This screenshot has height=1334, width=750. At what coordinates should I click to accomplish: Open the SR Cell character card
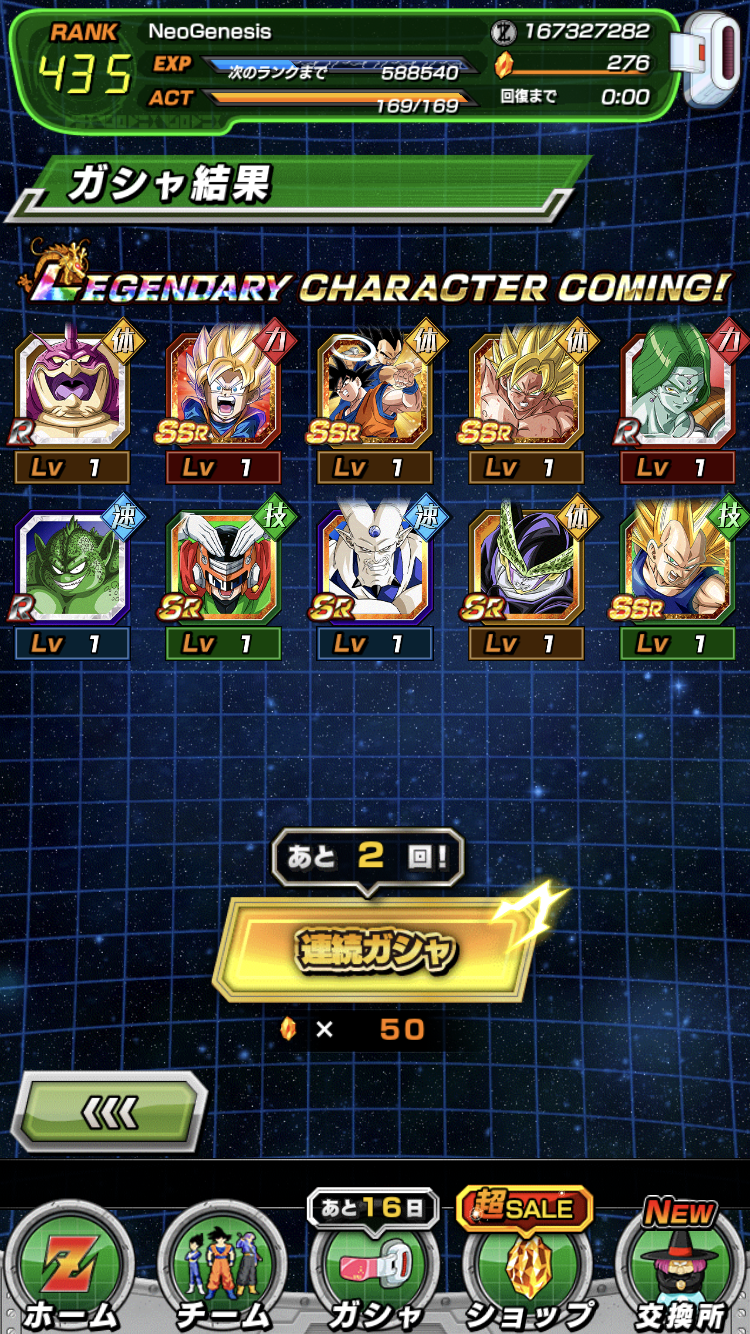coord(526,567)
